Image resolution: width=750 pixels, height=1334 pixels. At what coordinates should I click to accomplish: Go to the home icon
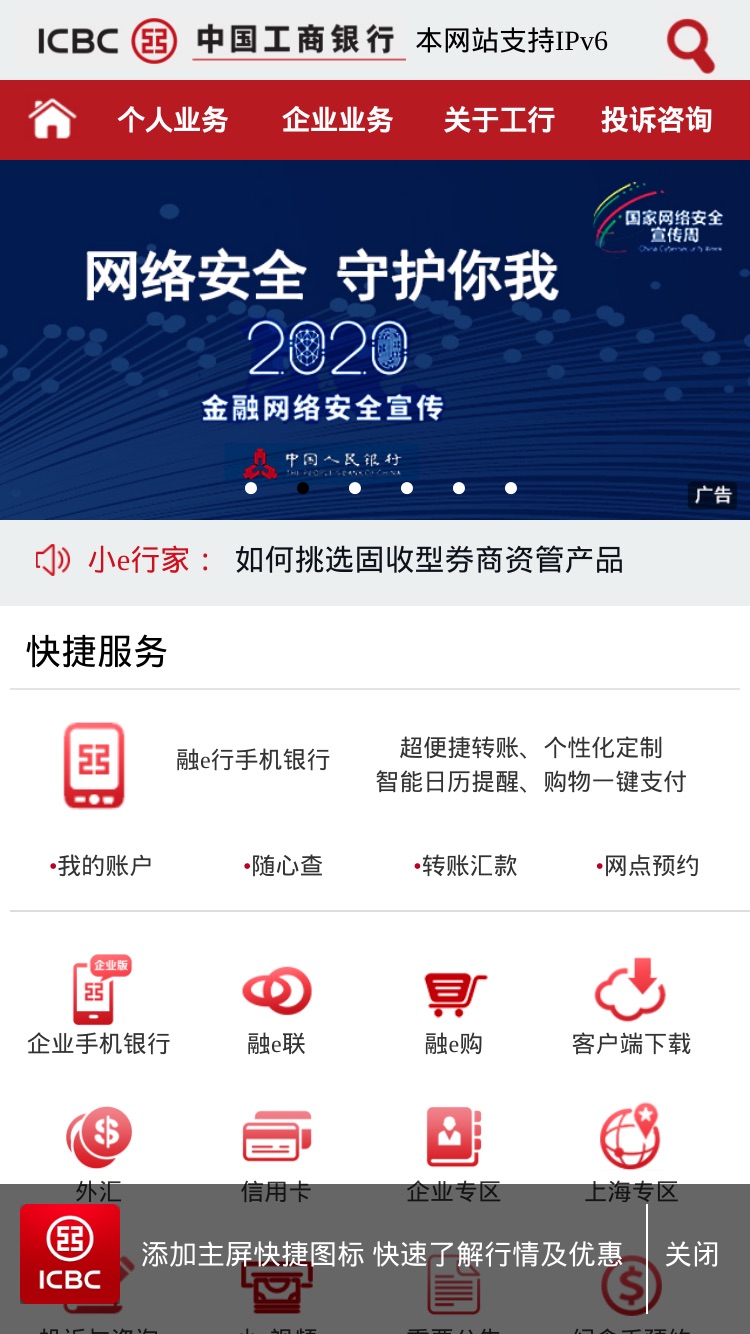click(52, 119)
